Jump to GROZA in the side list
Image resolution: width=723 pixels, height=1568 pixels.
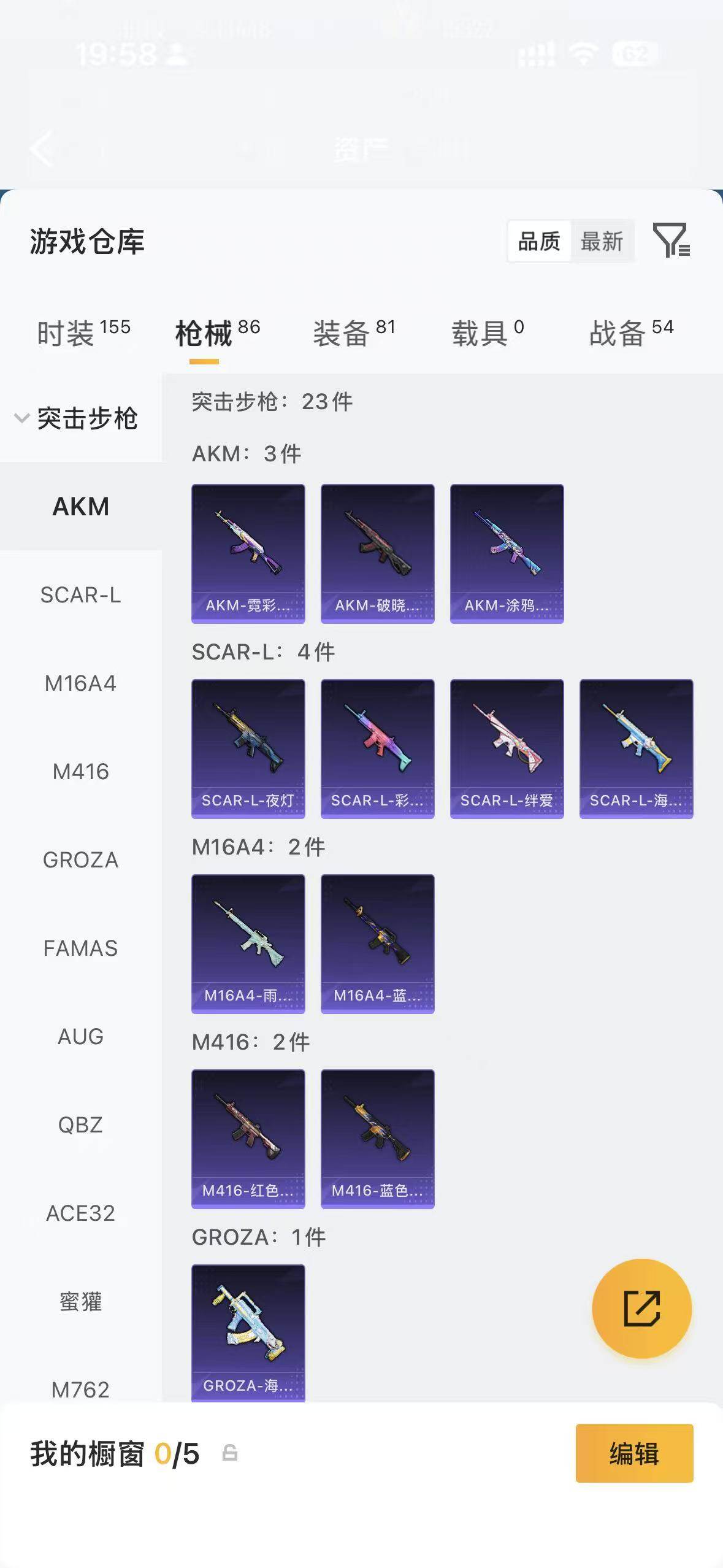coord(81,860)
